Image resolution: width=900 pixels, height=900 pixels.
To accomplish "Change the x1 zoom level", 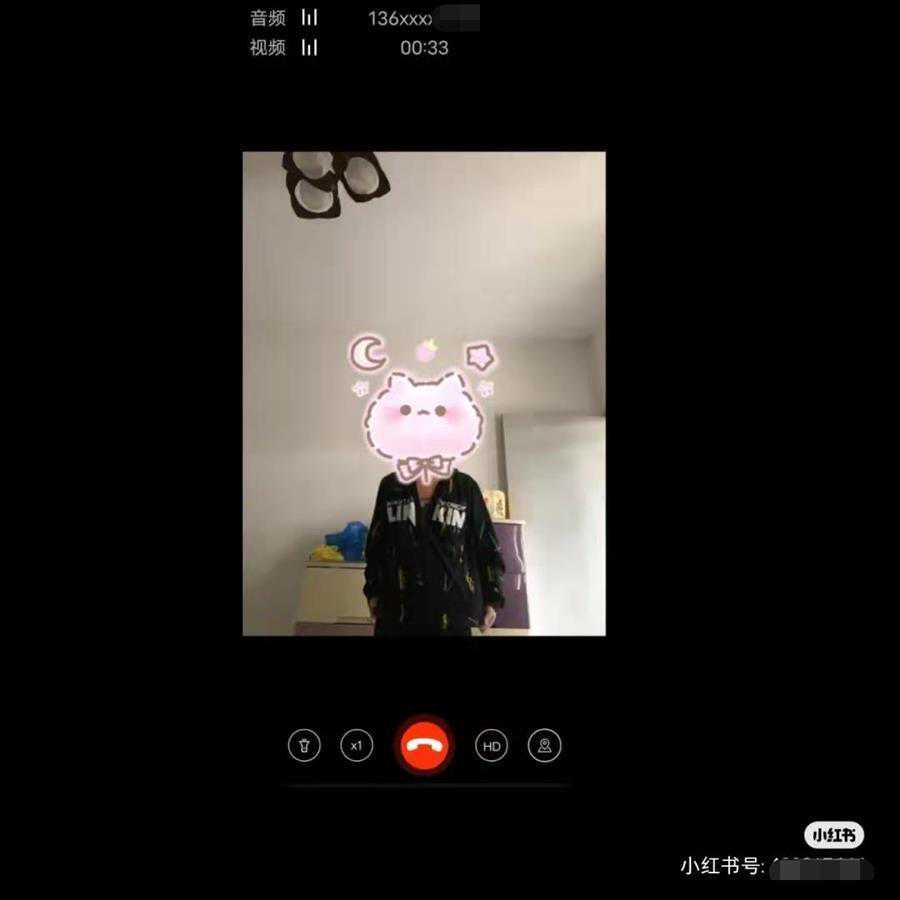I will pyautogui.click(x=357, y=745).
